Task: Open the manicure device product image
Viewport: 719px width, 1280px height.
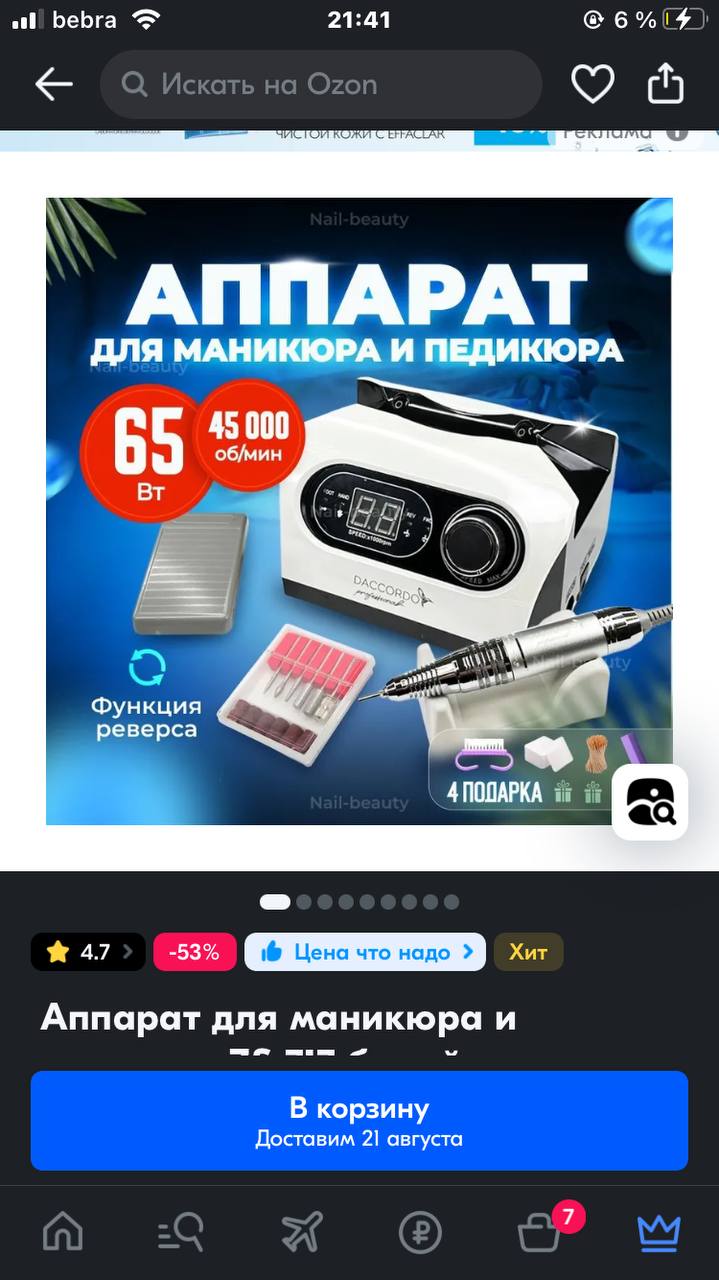Action: pos(359,511)
